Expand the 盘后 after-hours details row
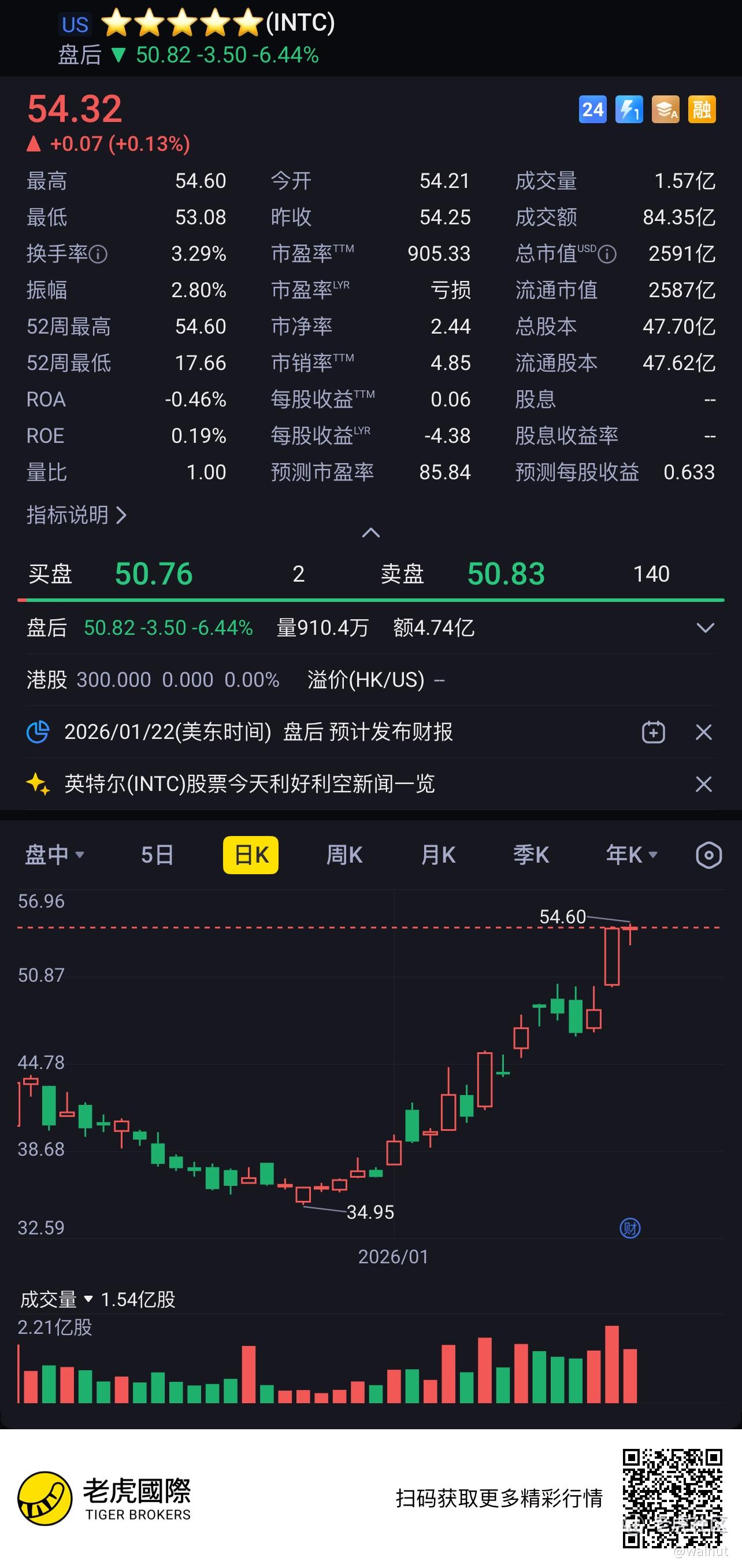This screenshot has height=1568, width=742. pos(705,627)
